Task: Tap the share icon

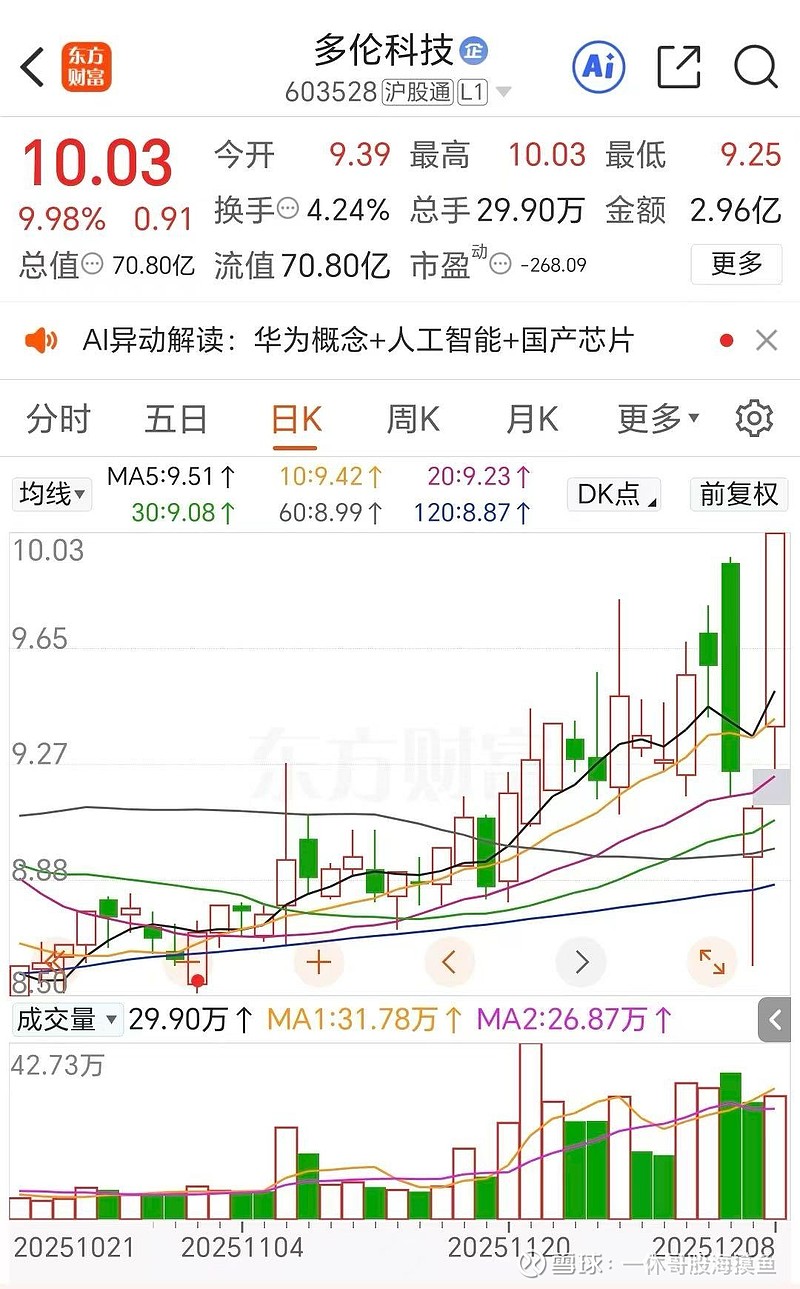Action: tap(678, 67)
